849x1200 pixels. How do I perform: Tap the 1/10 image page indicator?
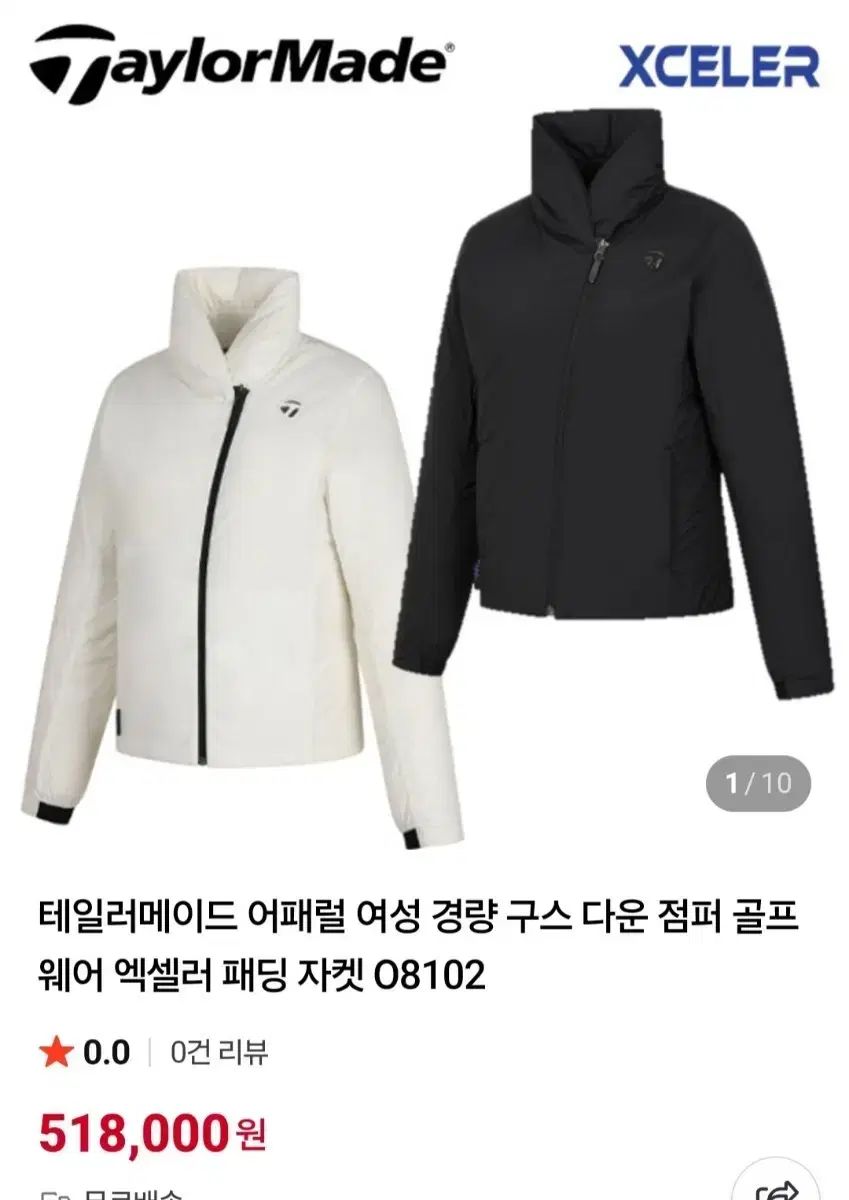(757, 783)
